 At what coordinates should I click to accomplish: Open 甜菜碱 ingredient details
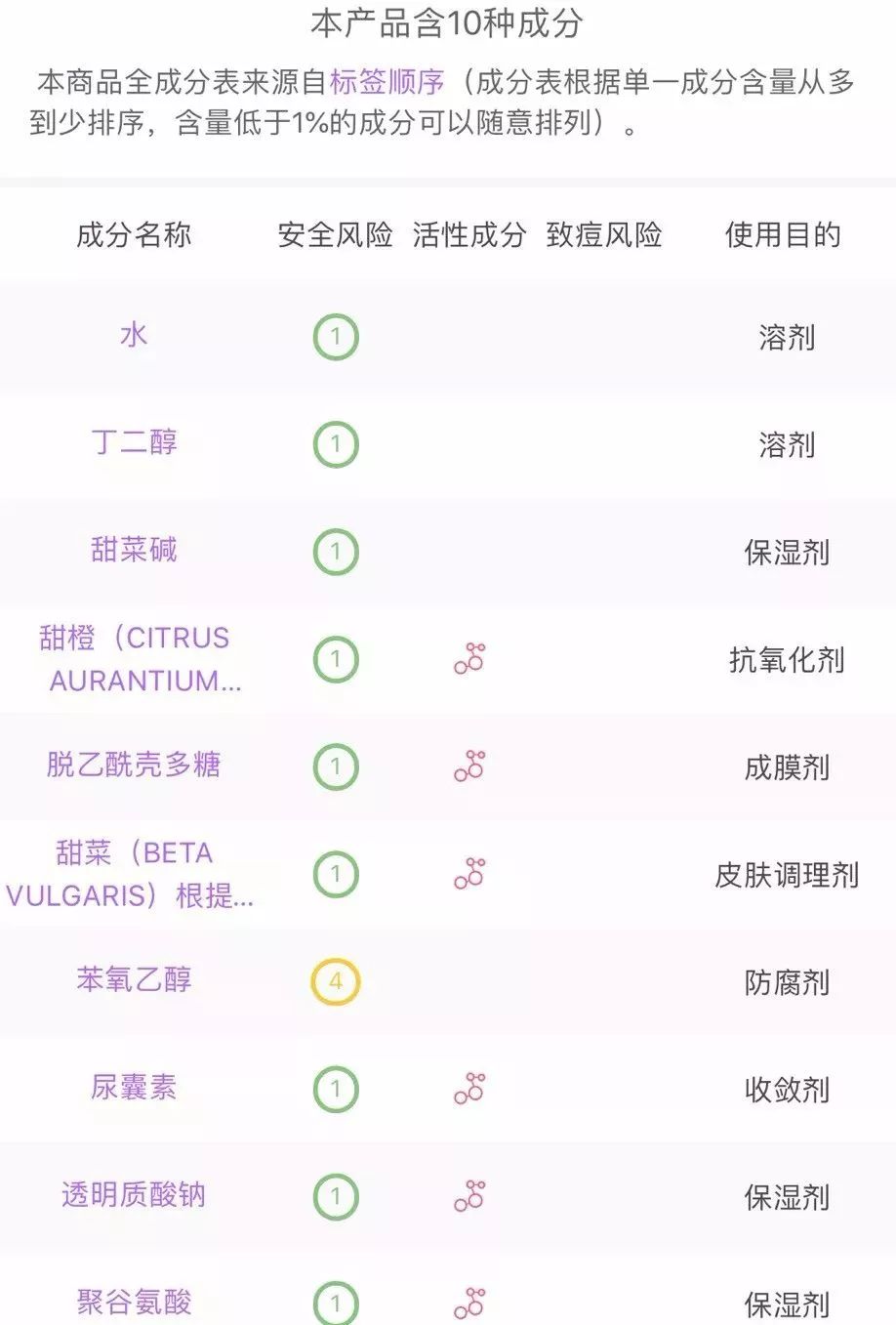(134, 551)
